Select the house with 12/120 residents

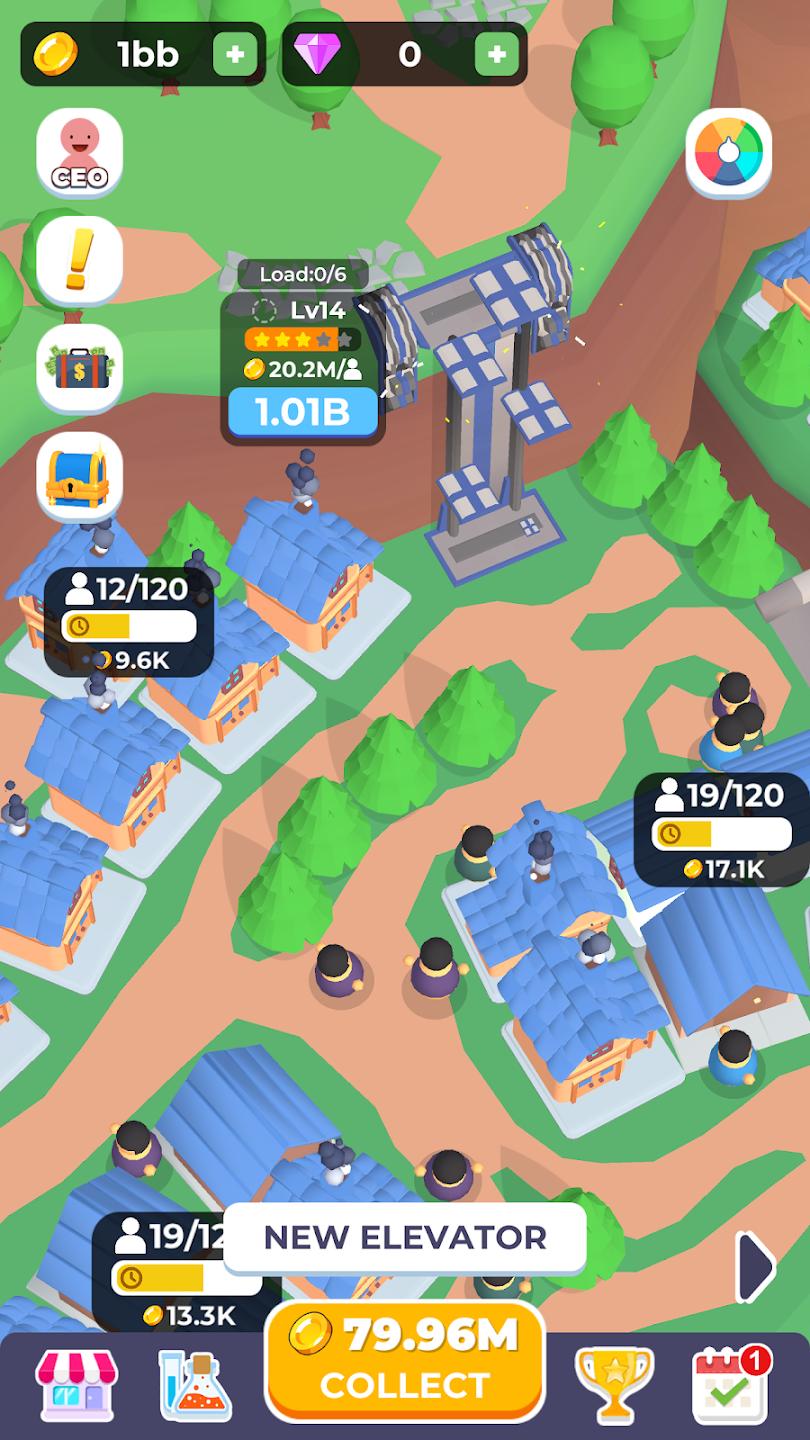point(130,622)
